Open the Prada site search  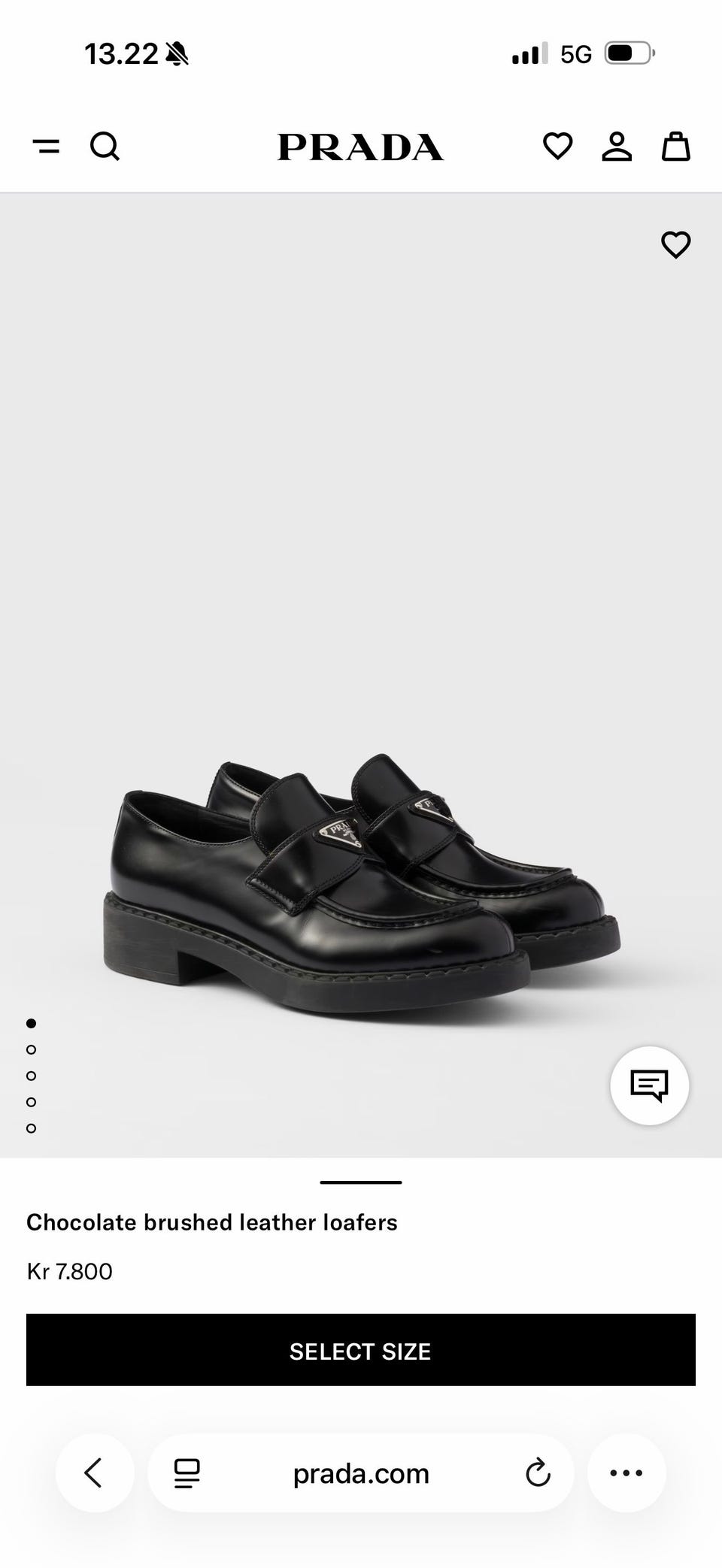click(105, 146)
